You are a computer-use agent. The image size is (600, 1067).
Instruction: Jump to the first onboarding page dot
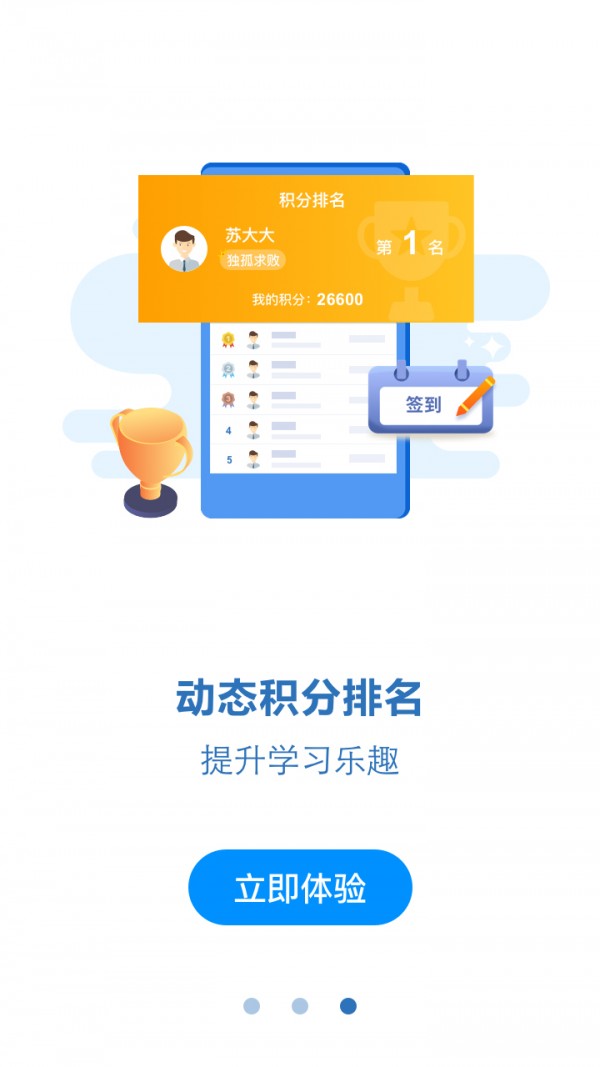pyautogui.click(x=252, y=1006)
